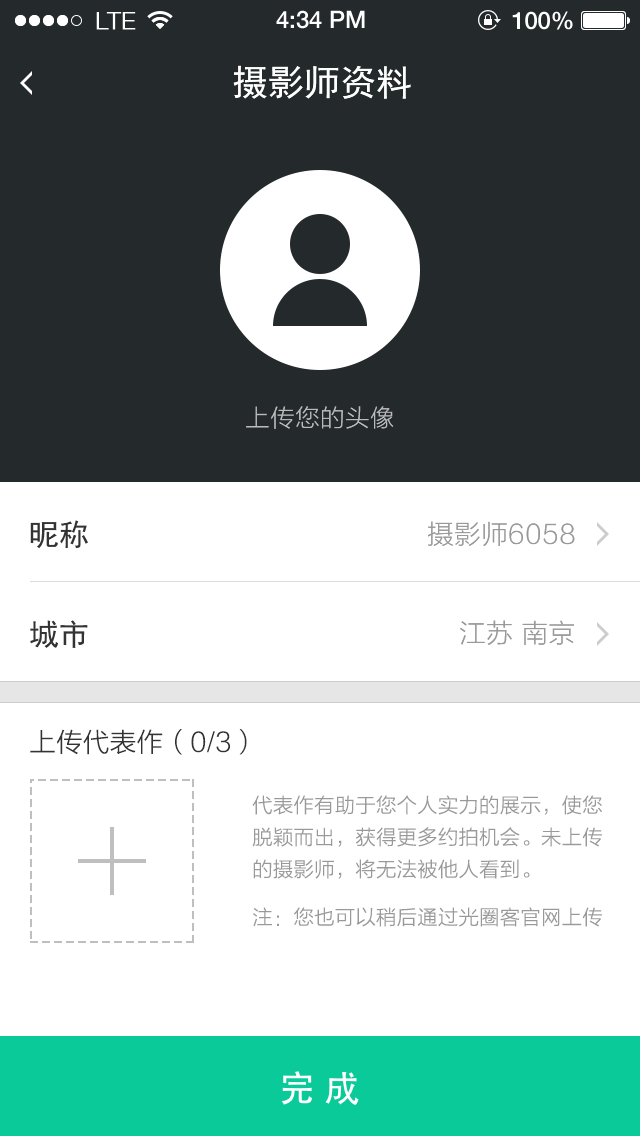
Task: Open the 昵称 nickname row
Action: pyautogui.click(x=320, y=534)
